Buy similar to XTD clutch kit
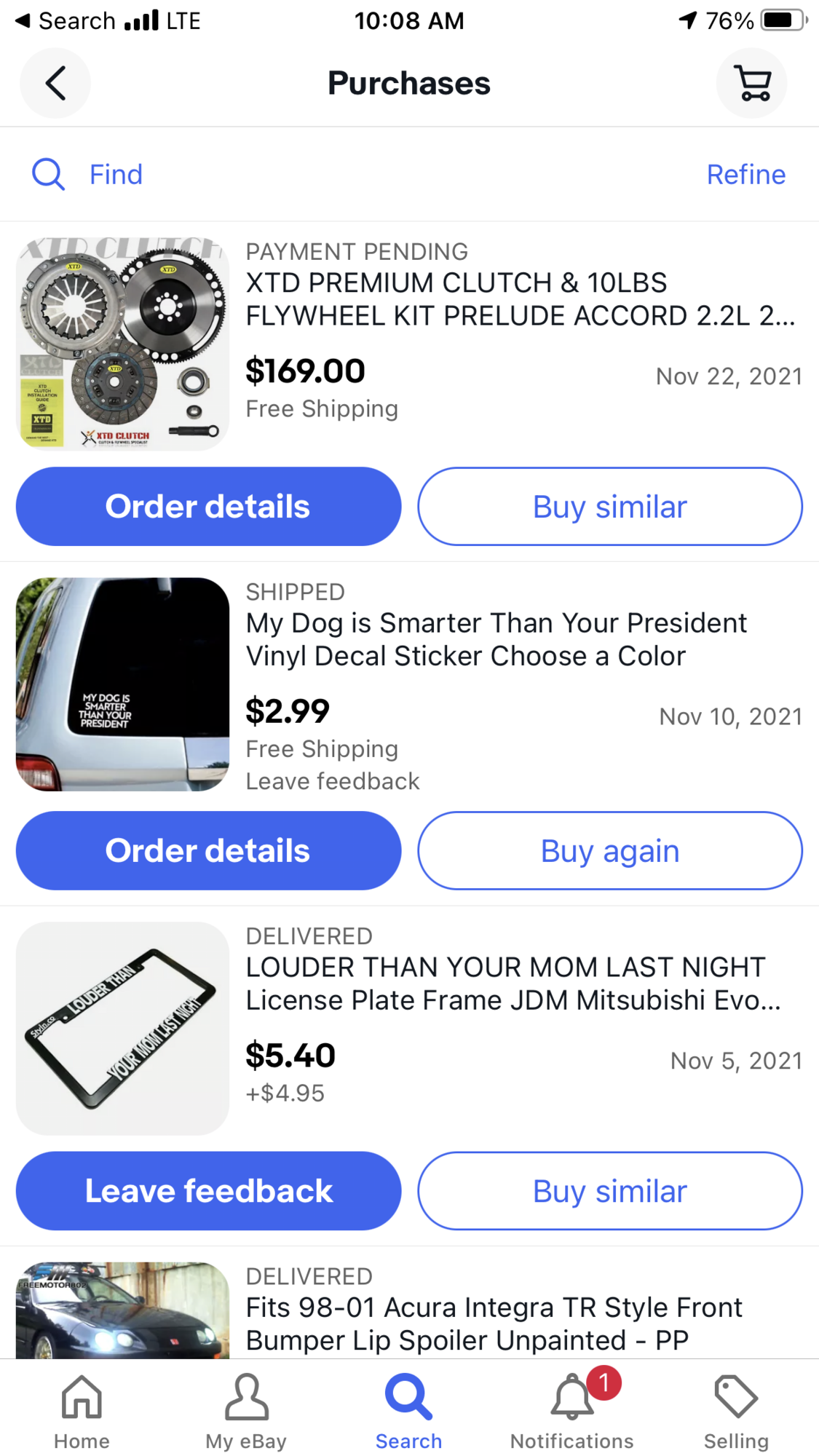The height and width of the screenshot is (1456, 819). 609,507
